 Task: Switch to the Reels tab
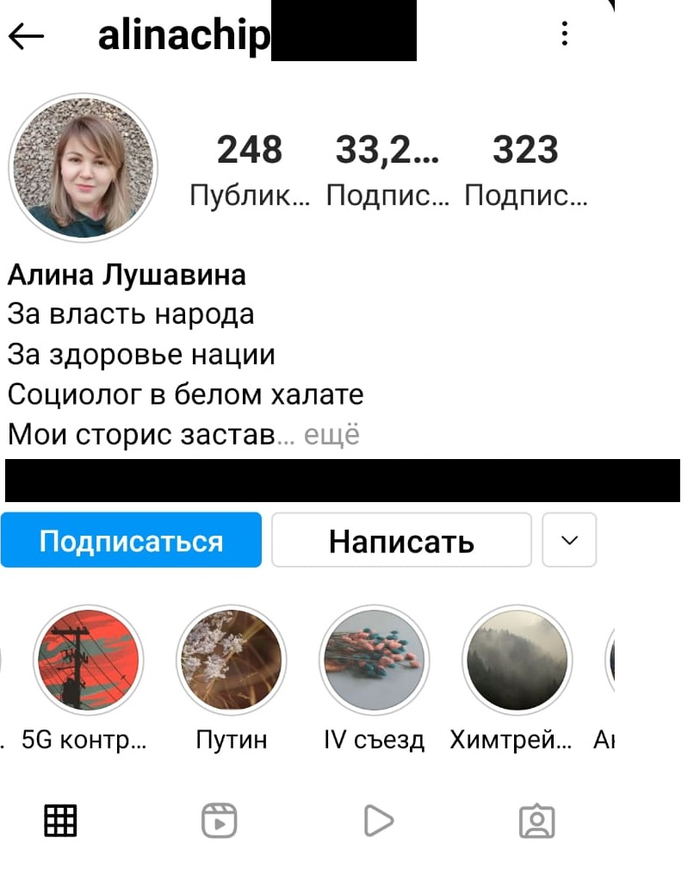(x=219, y=821)
